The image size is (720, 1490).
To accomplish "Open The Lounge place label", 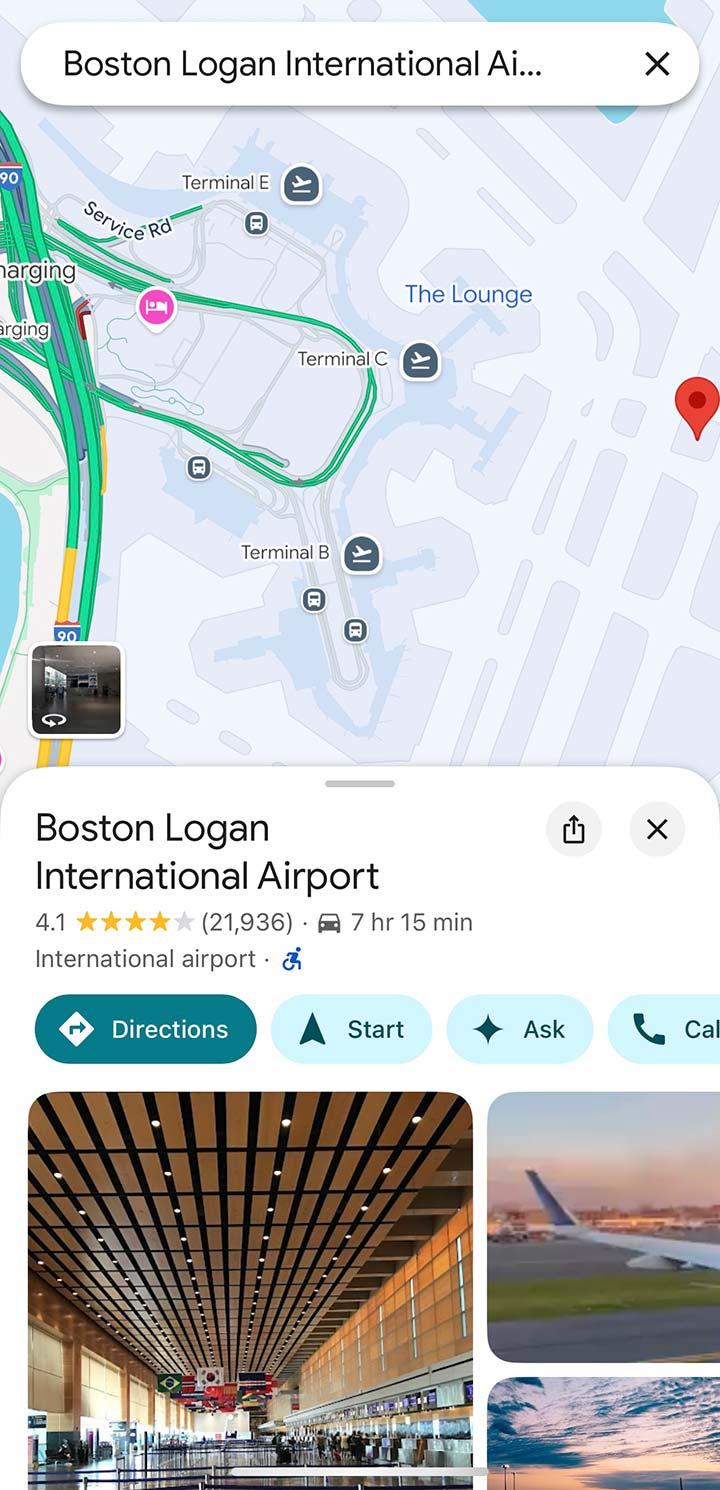I will pos(468,294).
